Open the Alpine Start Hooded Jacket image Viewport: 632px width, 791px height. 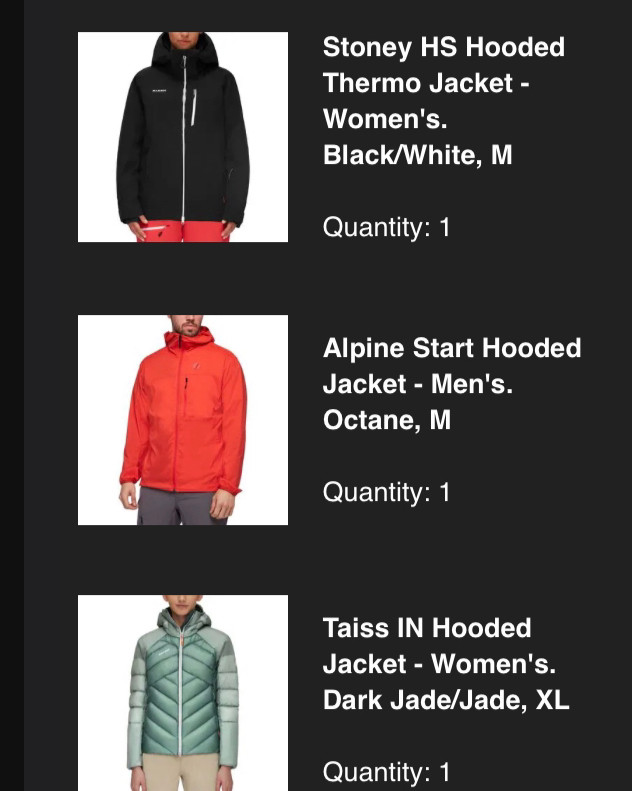tap(183, 420)
